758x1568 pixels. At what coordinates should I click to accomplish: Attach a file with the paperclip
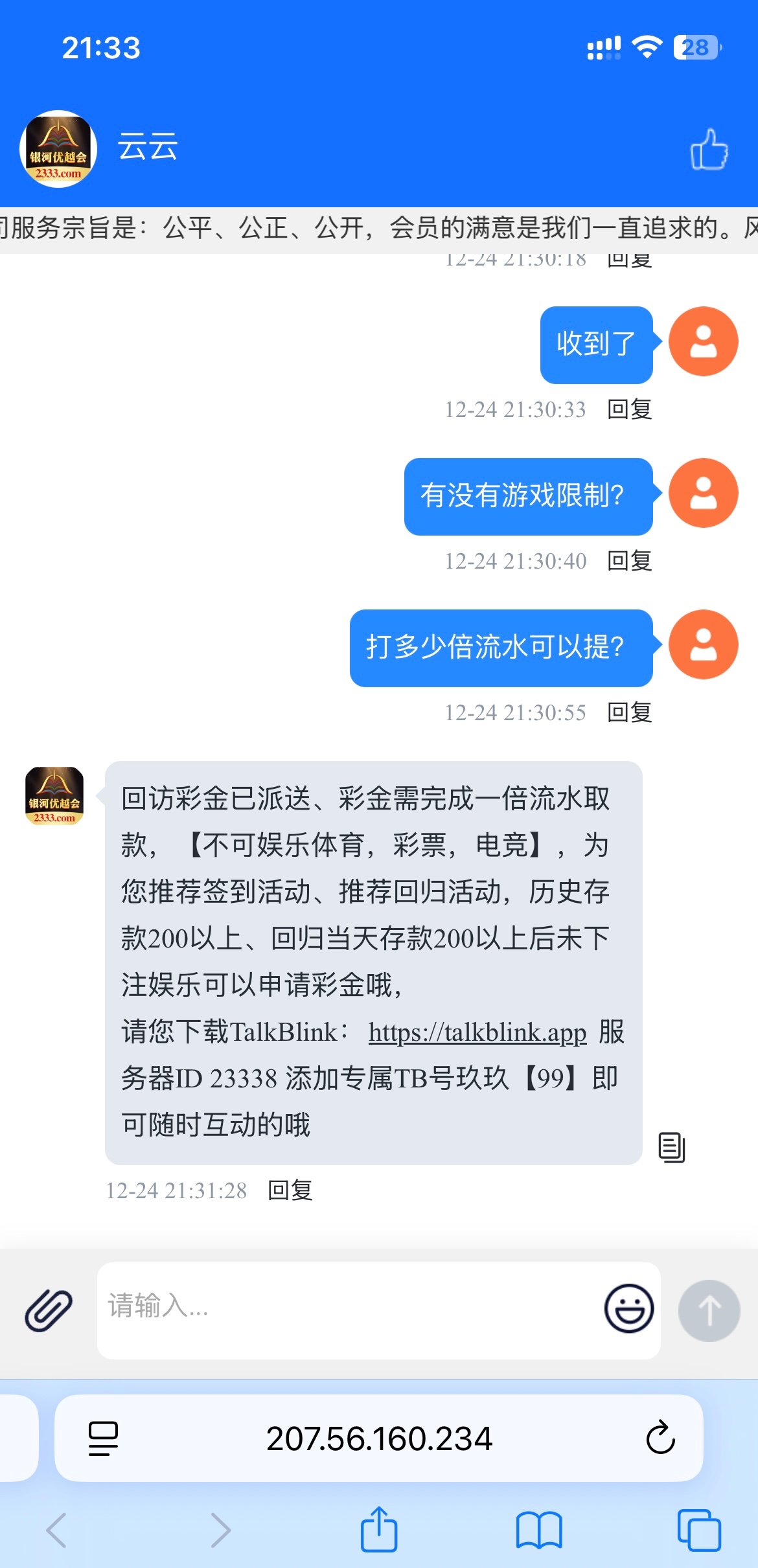coord(49,1310)
